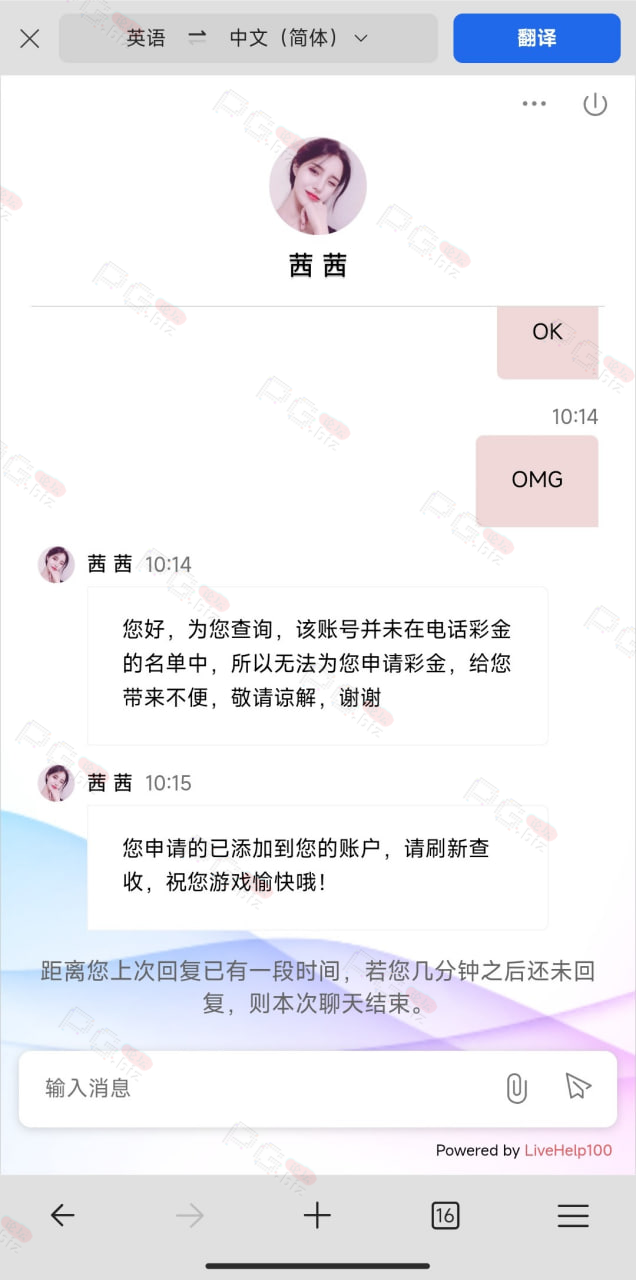This screenshot has height=1280, width=636.
Task: Attach a file with the paperclip icon
Action: click(x=516, y=1088)
